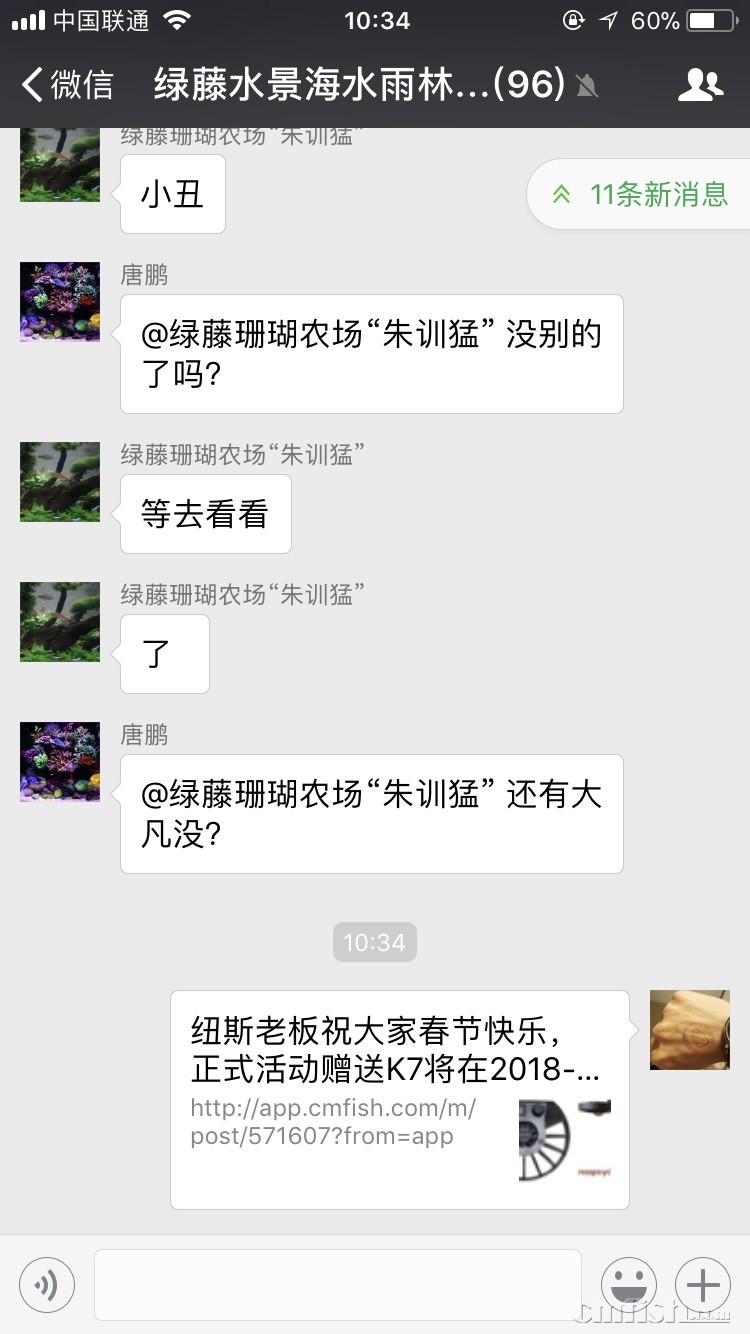The height and width of the screenshot is (1334, 750).
Task: Tap the voice input icon at bottom left
Action: pos(46,1285)
